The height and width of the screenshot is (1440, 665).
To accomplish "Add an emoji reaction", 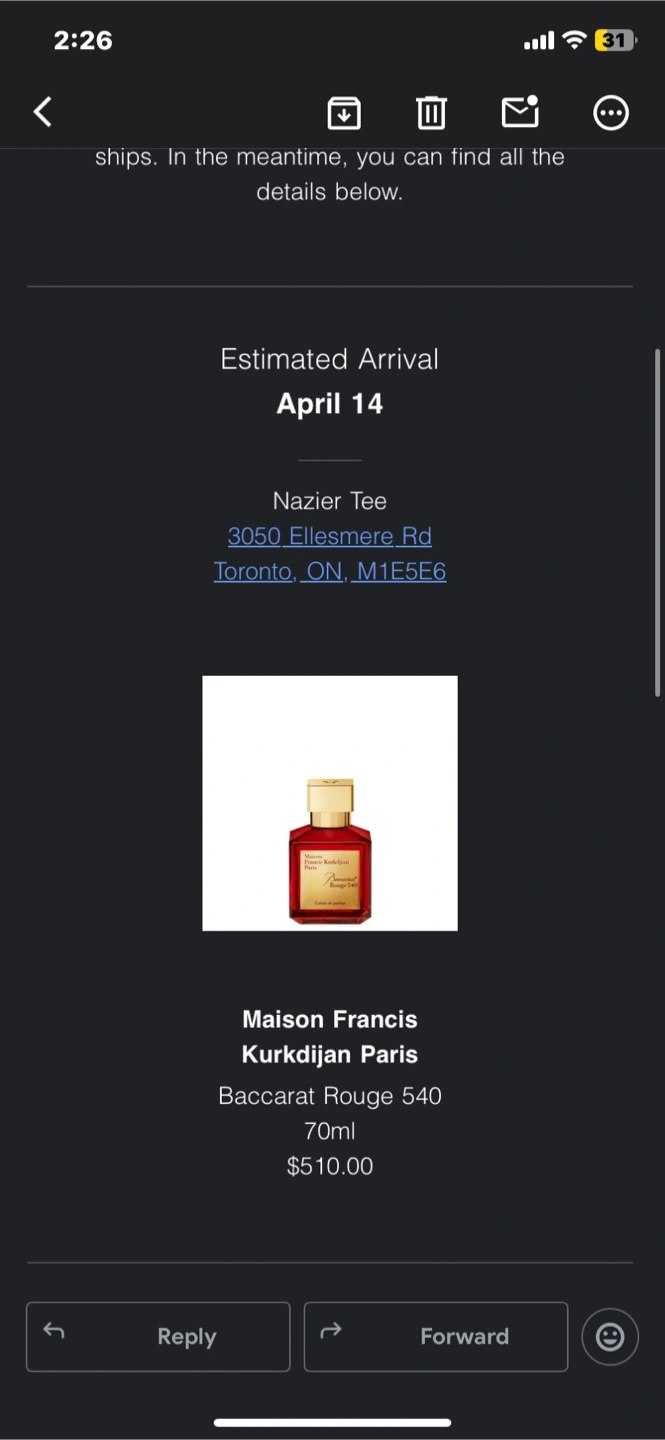I will coord(610,1336).
